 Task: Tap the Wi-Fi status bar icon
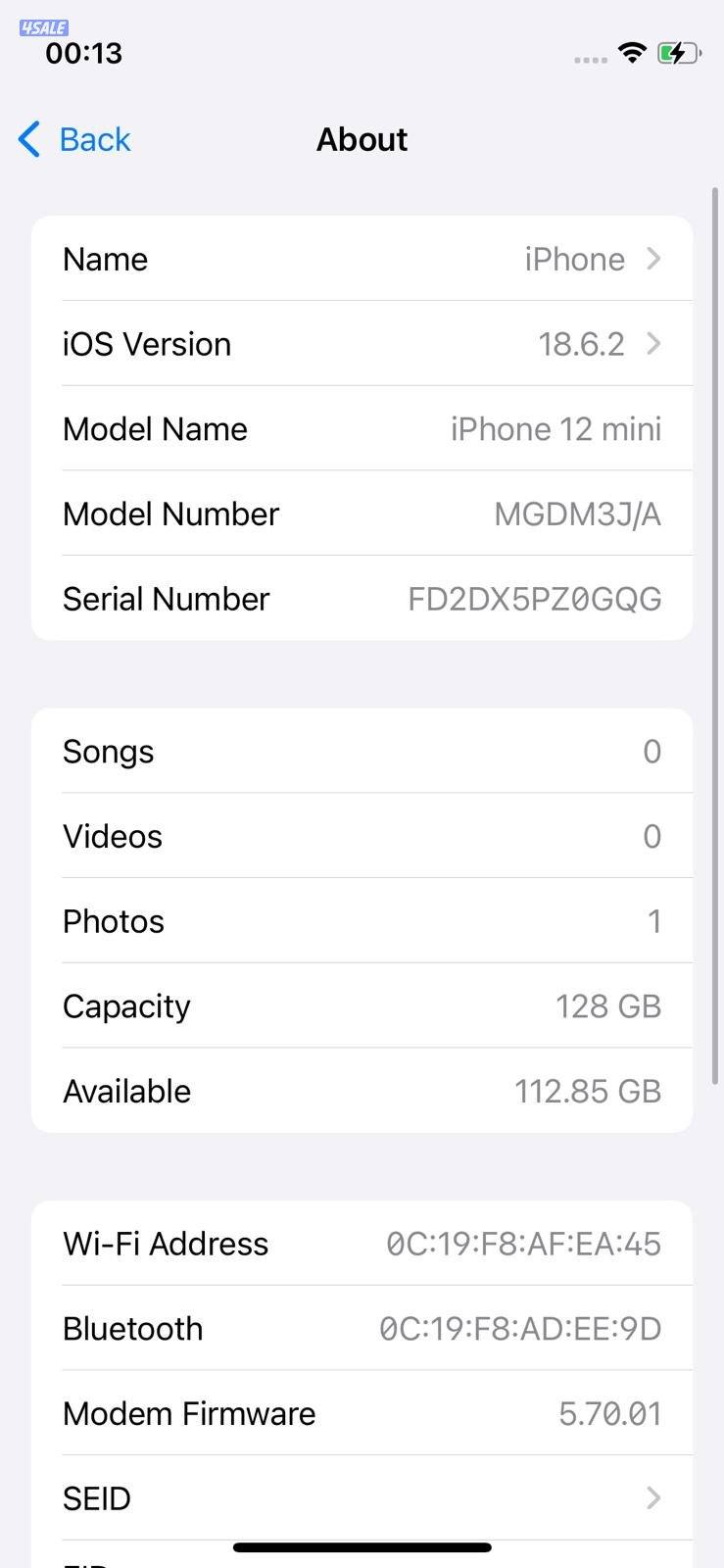[x=632, y=53]
